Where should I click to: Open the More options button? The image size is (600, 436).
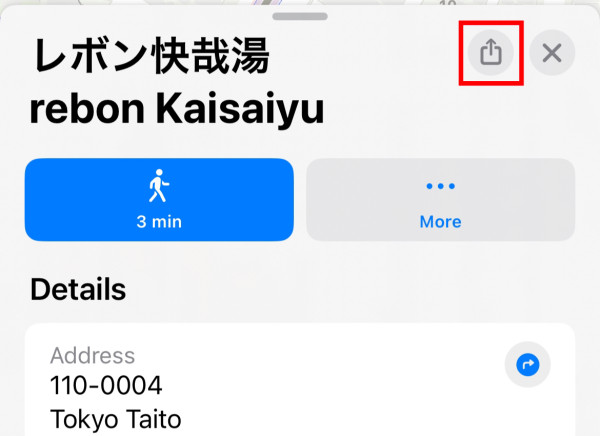(x=440, y=199)
